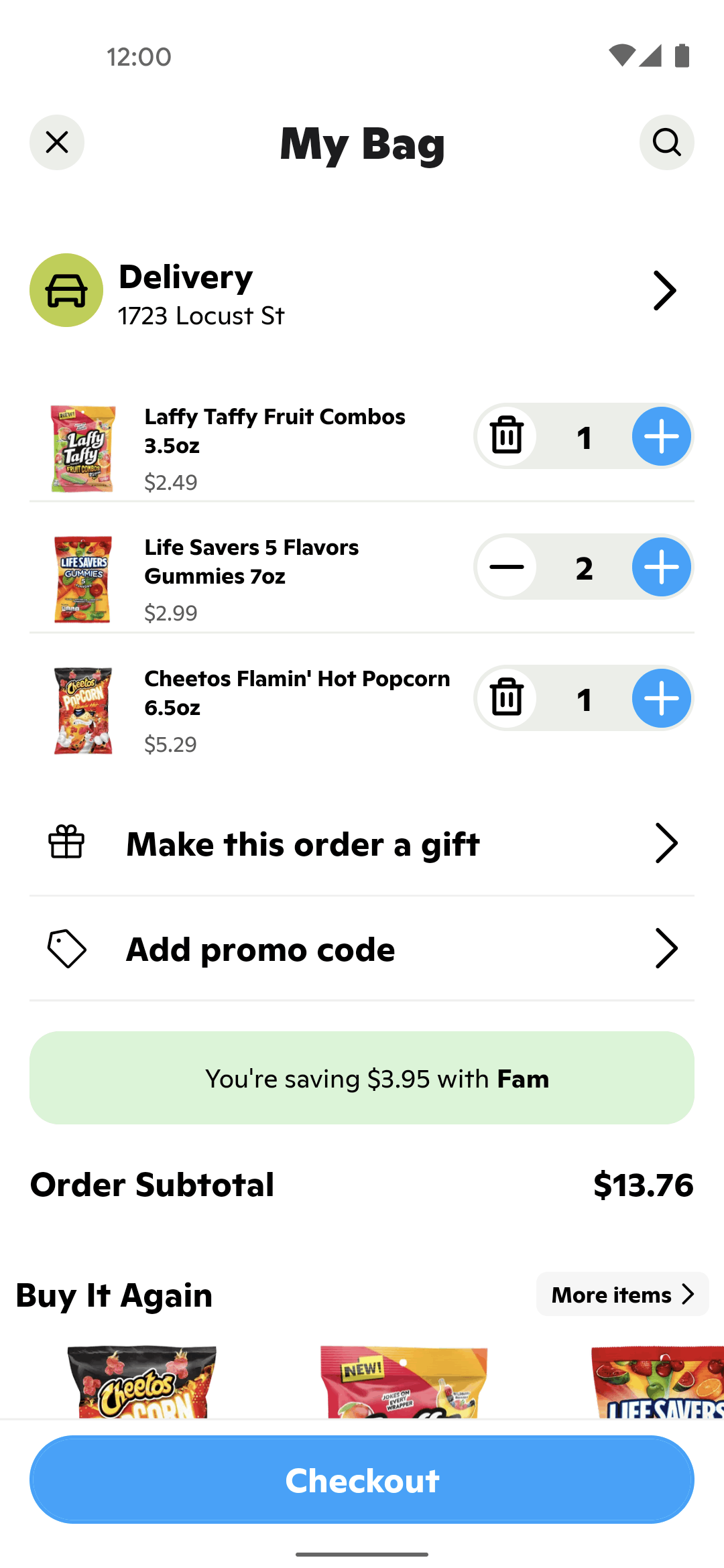Change the Delivery address 1723 Locust St
724x1568 pixels.
[362, 291]
